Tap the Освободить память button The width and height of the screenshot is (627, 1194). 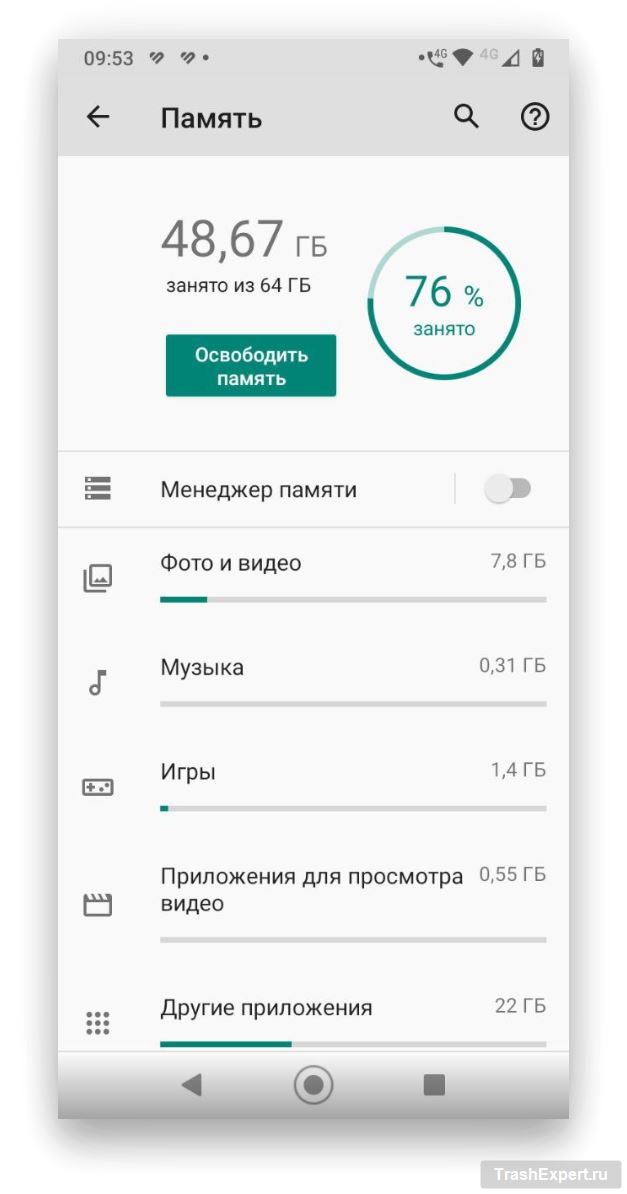point(250,366)
